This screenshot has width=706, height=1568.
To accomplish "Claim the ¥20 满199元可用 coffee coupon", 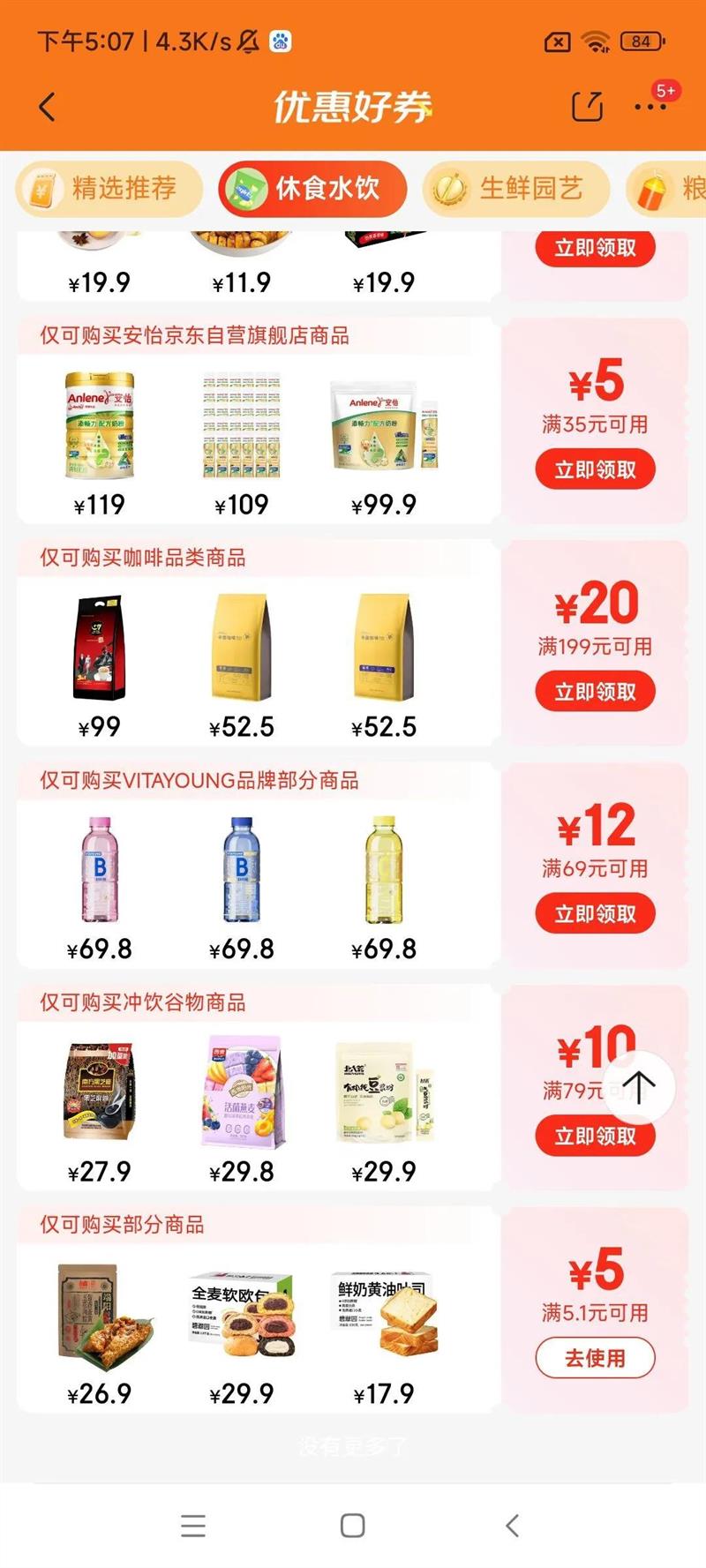I will [595, 692].
